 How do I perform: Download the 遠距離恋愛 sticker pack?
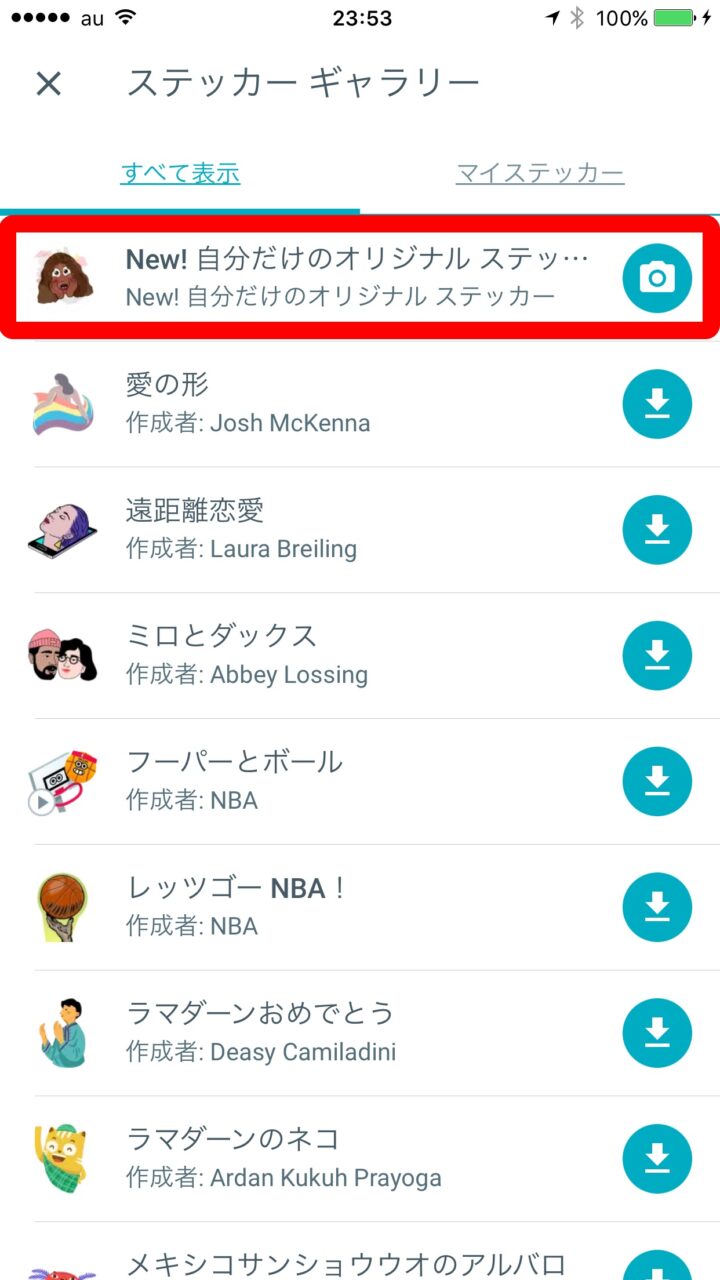(x=657, y=530)
